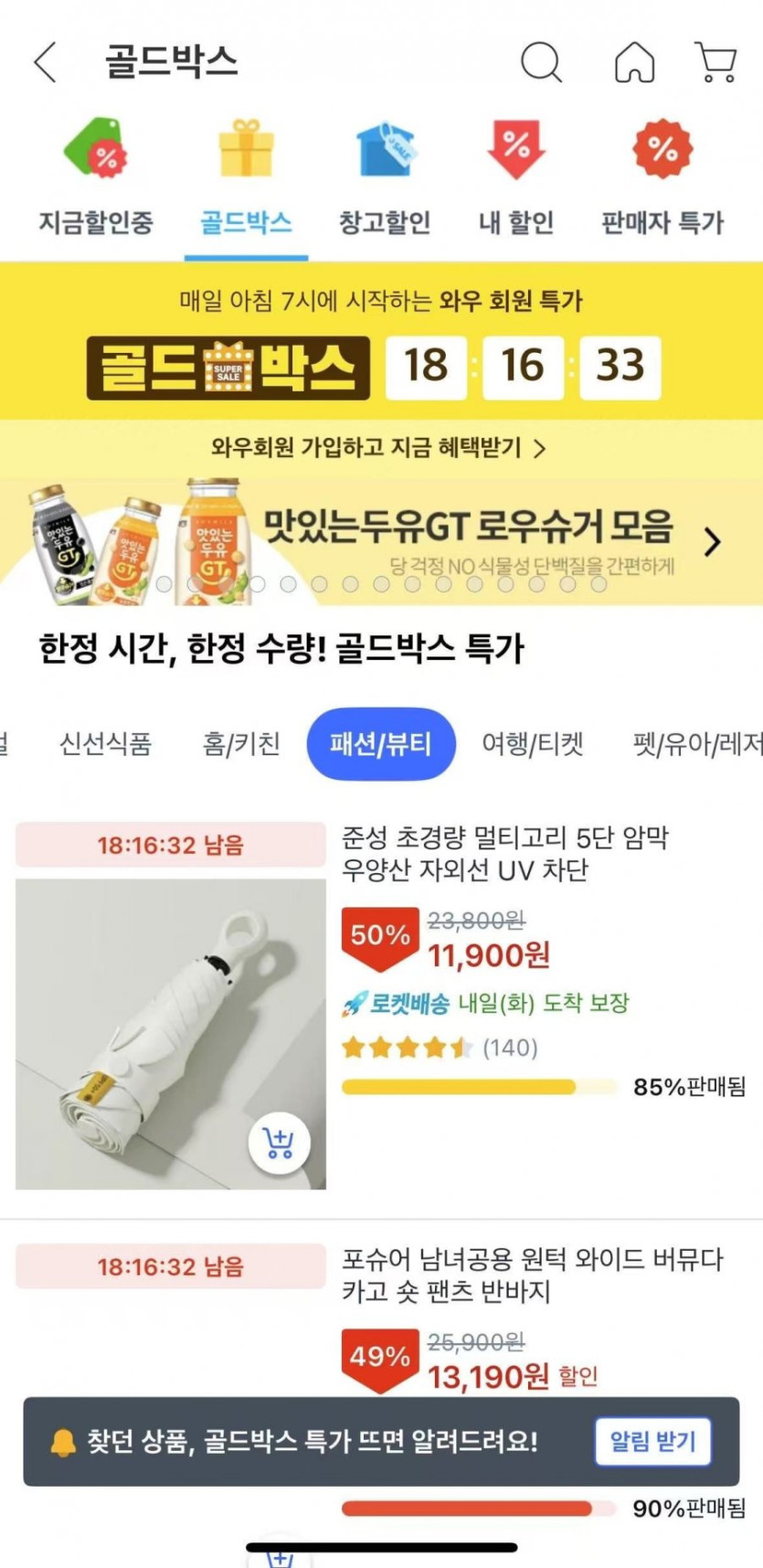Select the 홈/키친 category chip
This screenshot has height=1568, width=763.
241,743
